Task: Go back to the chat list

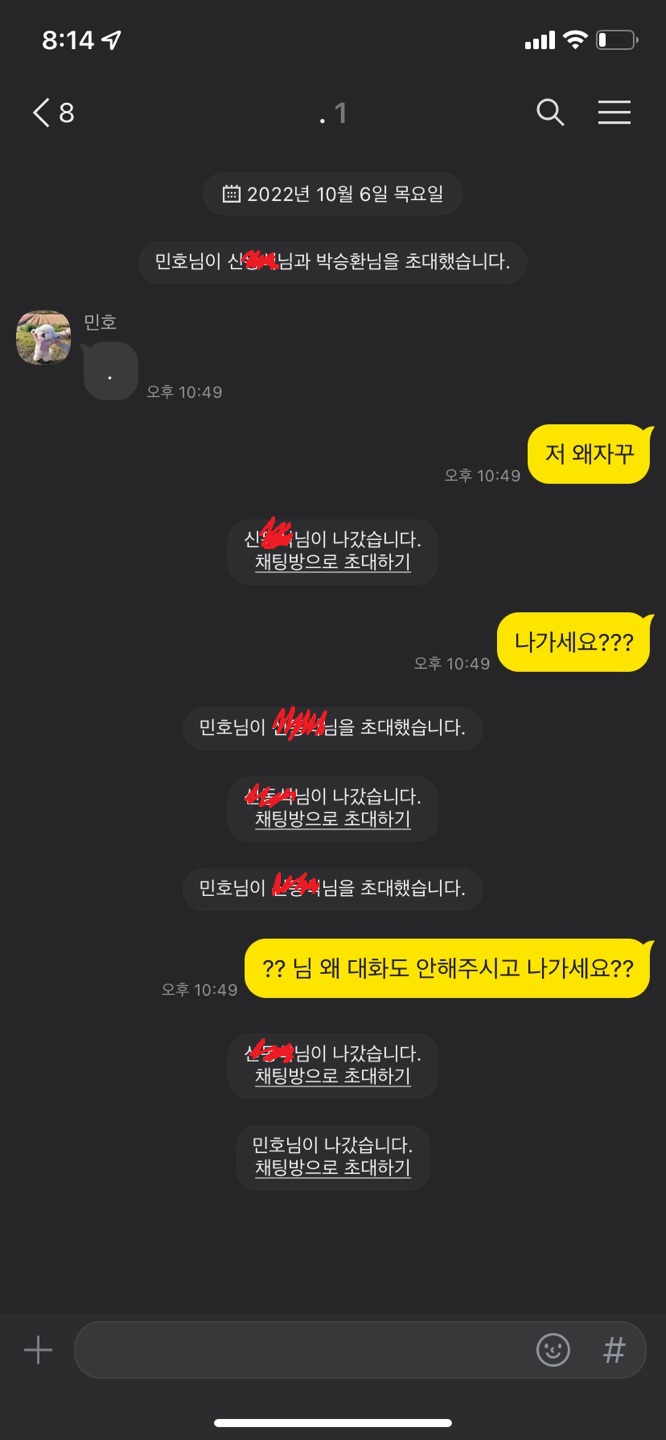Action: click(x=52, y=112)
